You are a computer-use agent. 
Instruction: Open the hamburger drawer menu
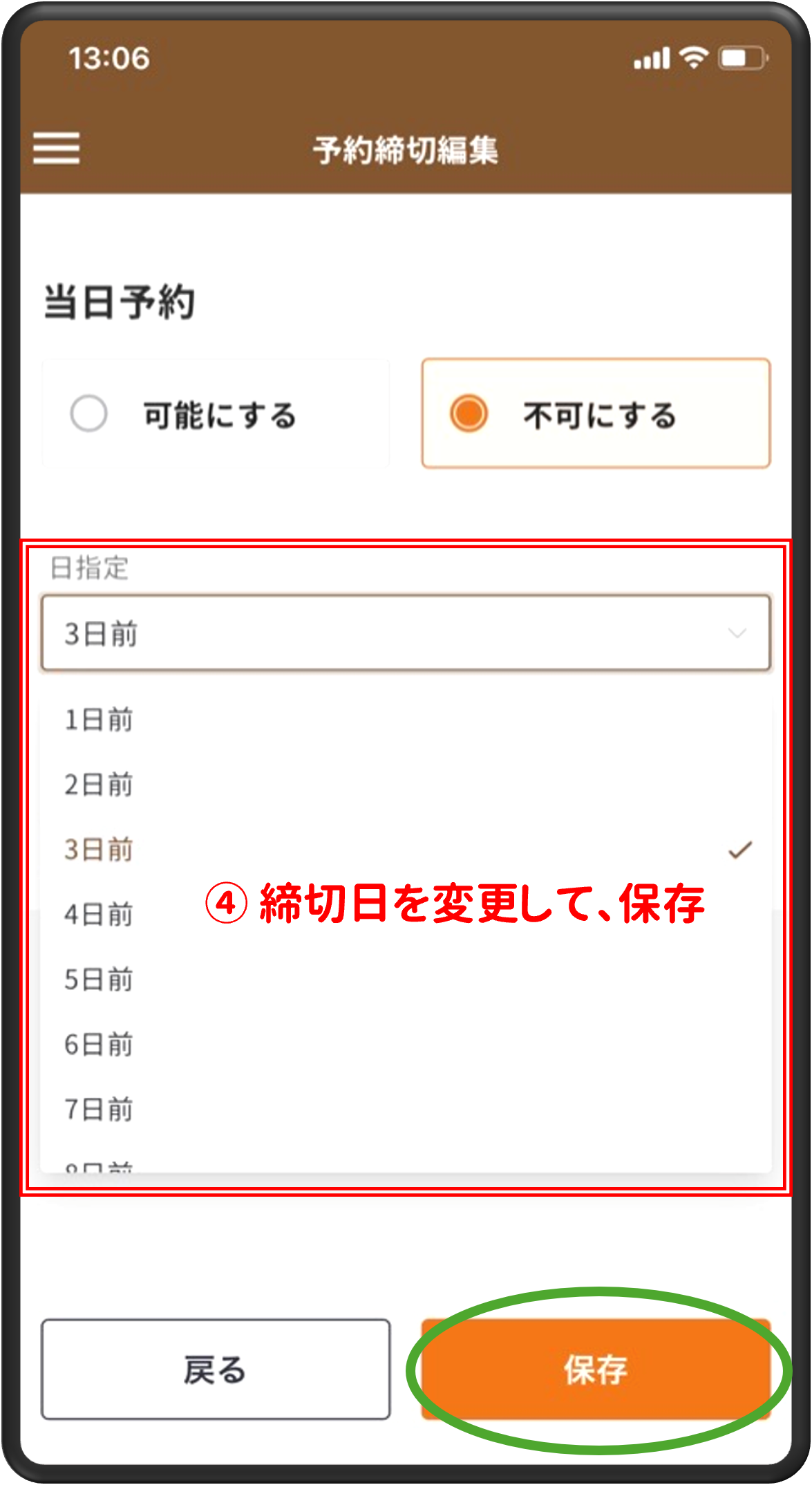pos(56,149)
